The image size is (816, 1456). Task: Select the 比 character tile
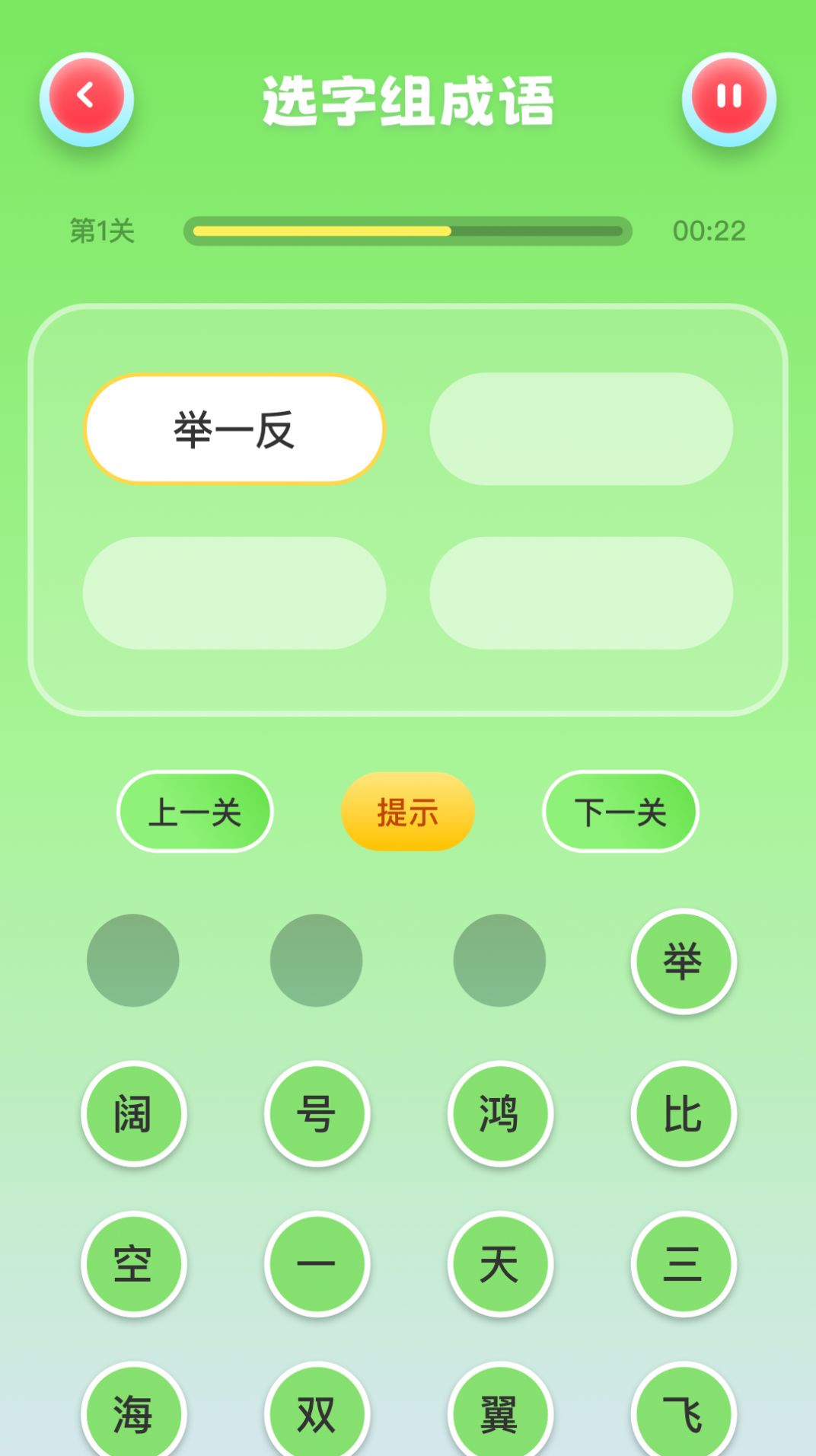pyautogui.click(x=684, y=1113)
